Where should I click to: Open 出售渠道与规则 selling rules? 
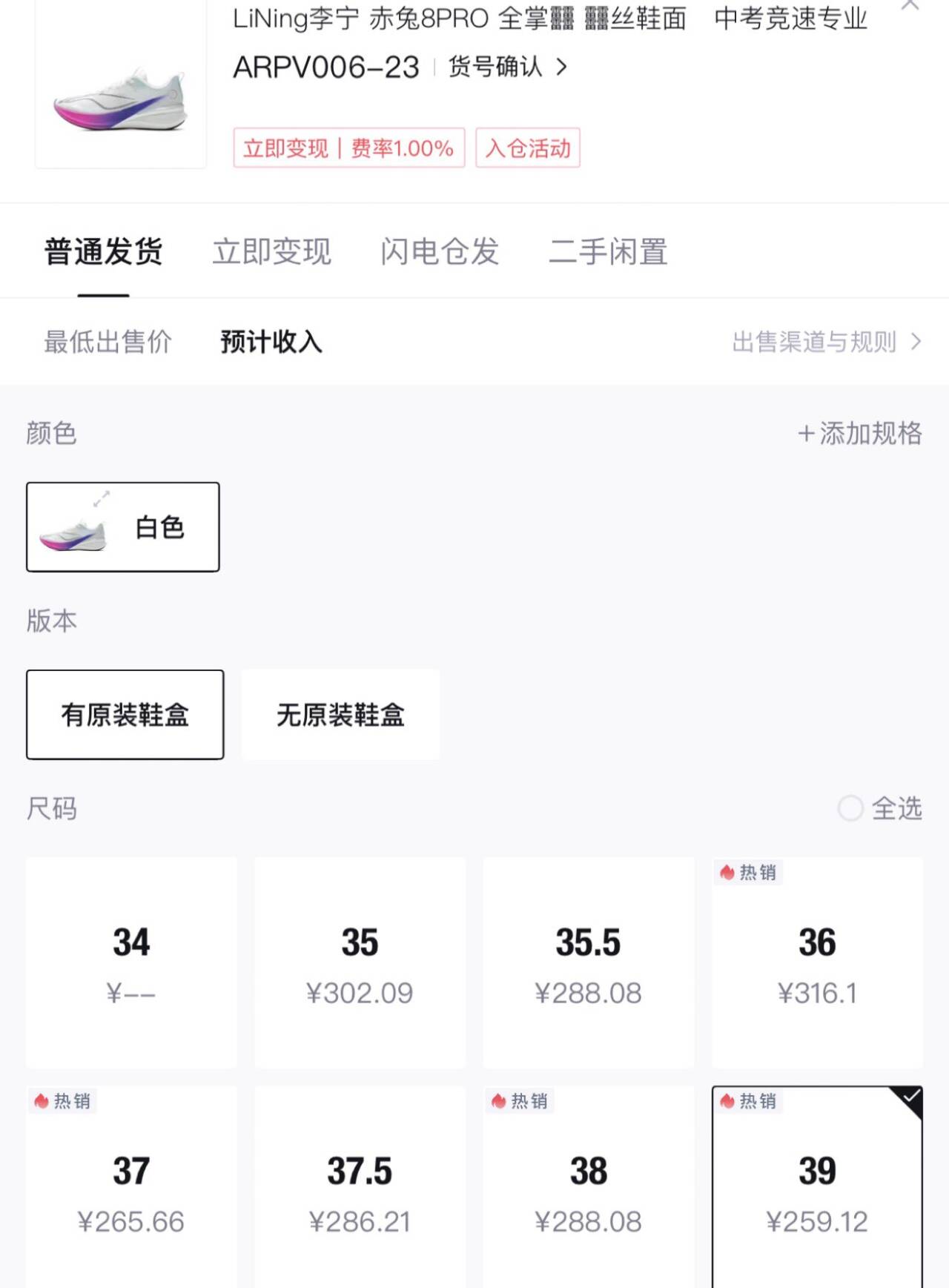826,343
